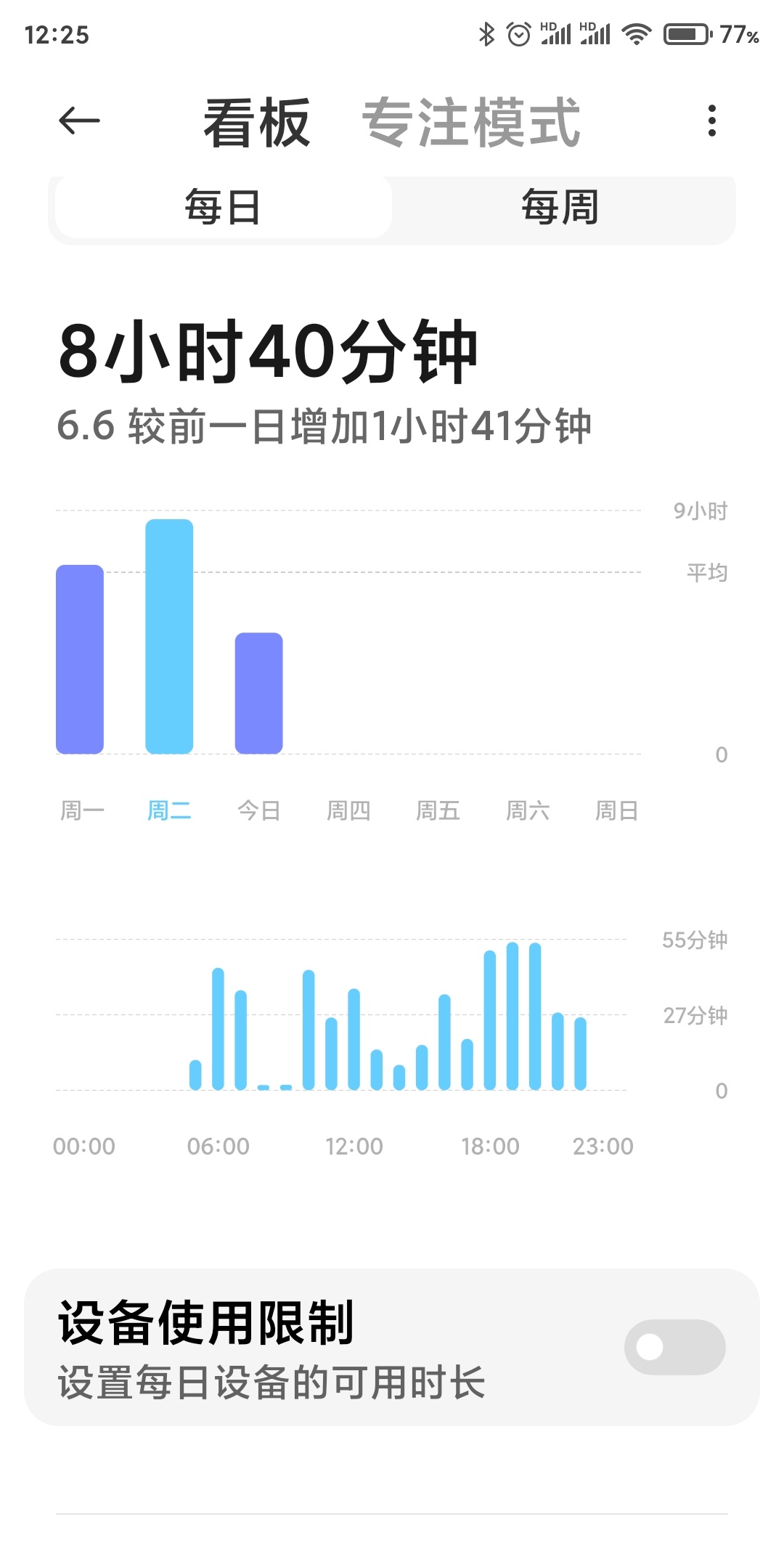Open the three-dot overflow menu
Viewport: 784px width, 1567px height.
711,121
